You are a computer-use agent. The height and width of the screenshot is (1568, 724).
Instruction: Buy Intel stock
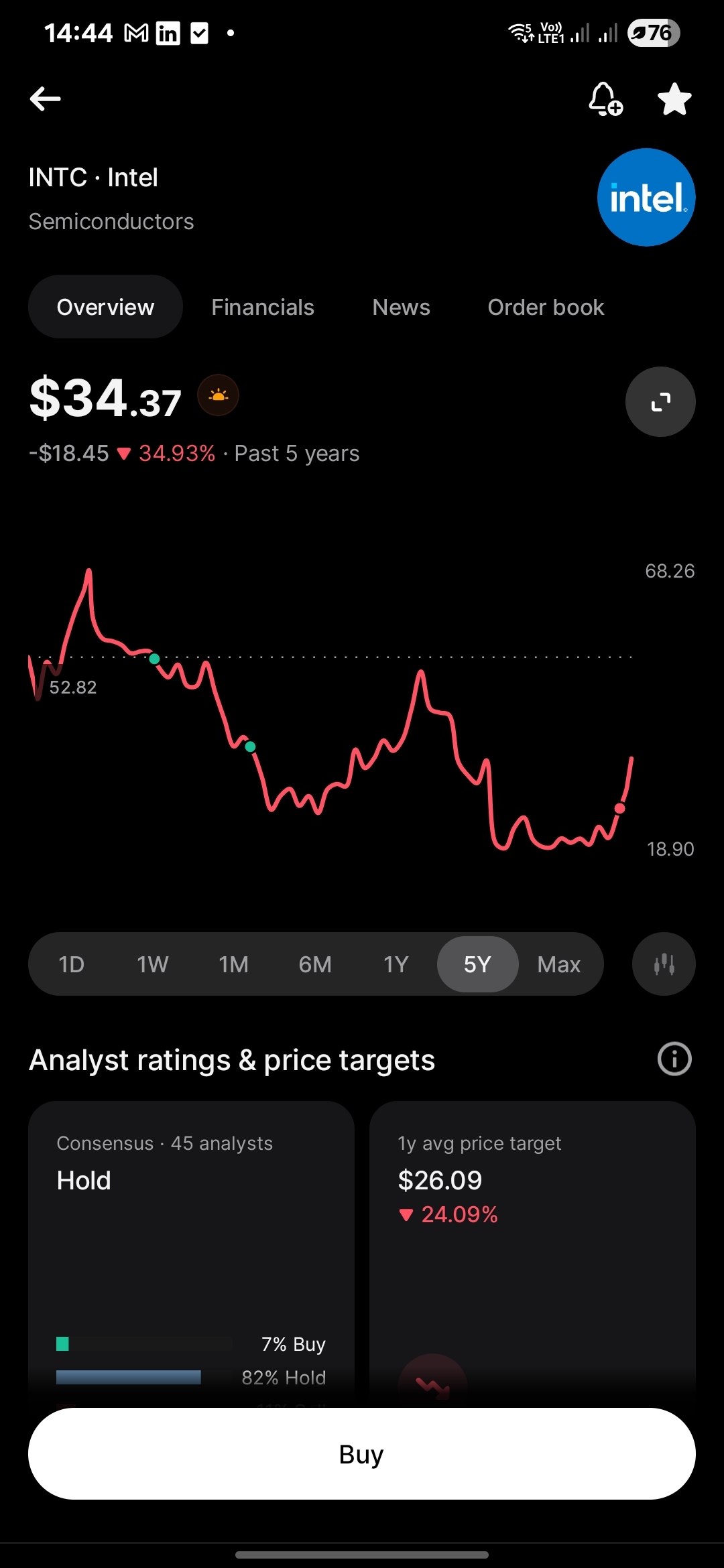361,1454
